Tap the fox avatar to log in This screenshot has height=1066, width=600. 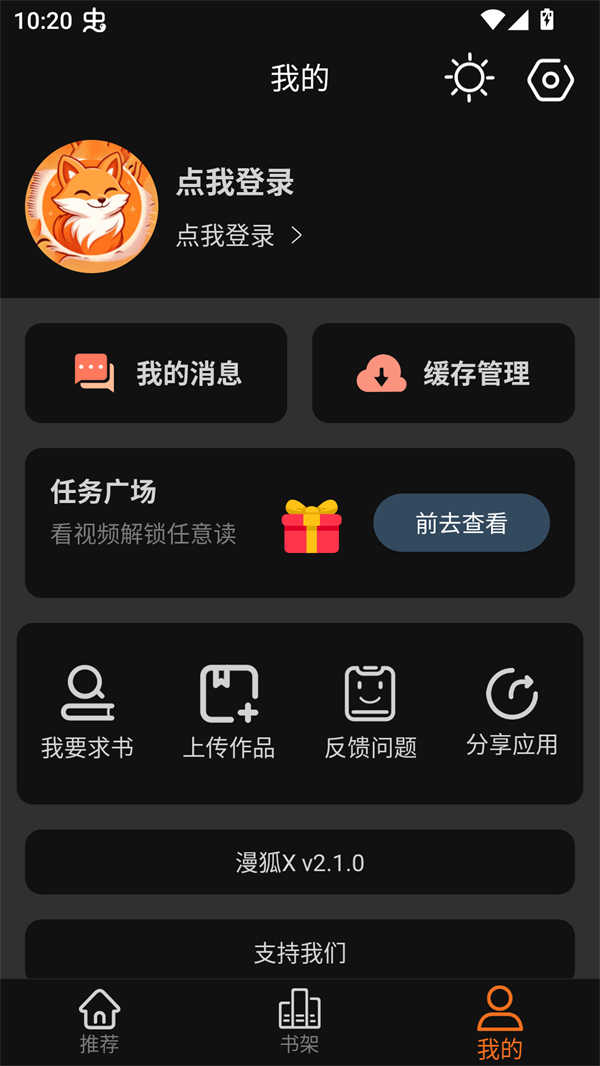point(91,207)
